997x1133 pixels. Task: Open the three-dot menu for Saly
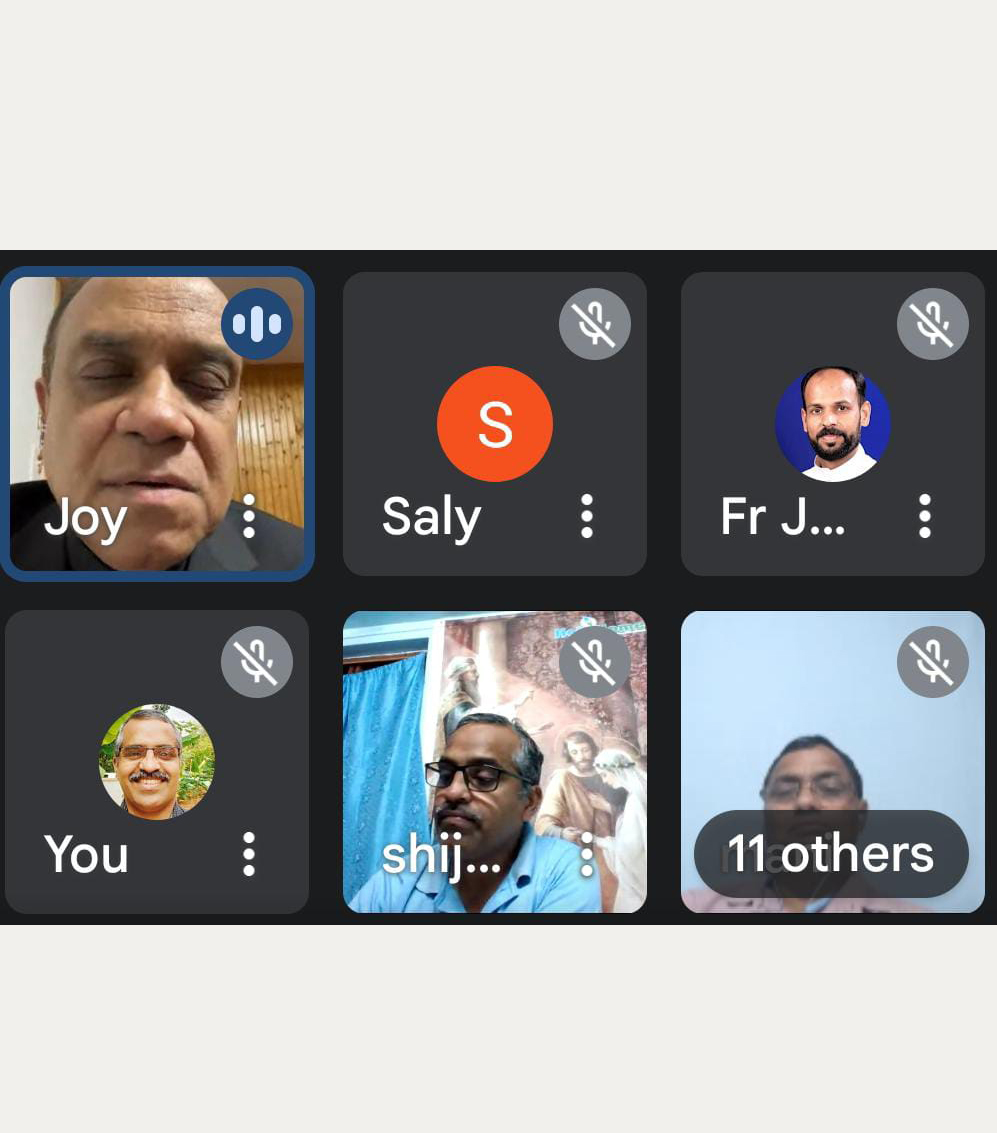coord(587,516)
